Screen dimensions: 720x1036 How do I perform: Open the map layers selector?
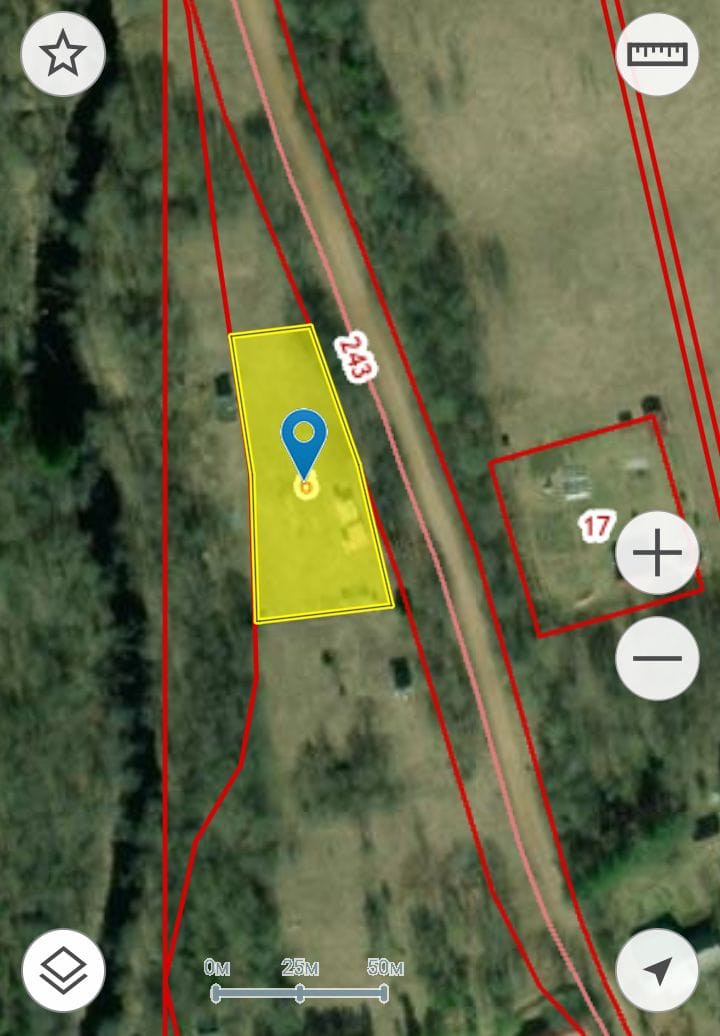[x=63, y=971]
